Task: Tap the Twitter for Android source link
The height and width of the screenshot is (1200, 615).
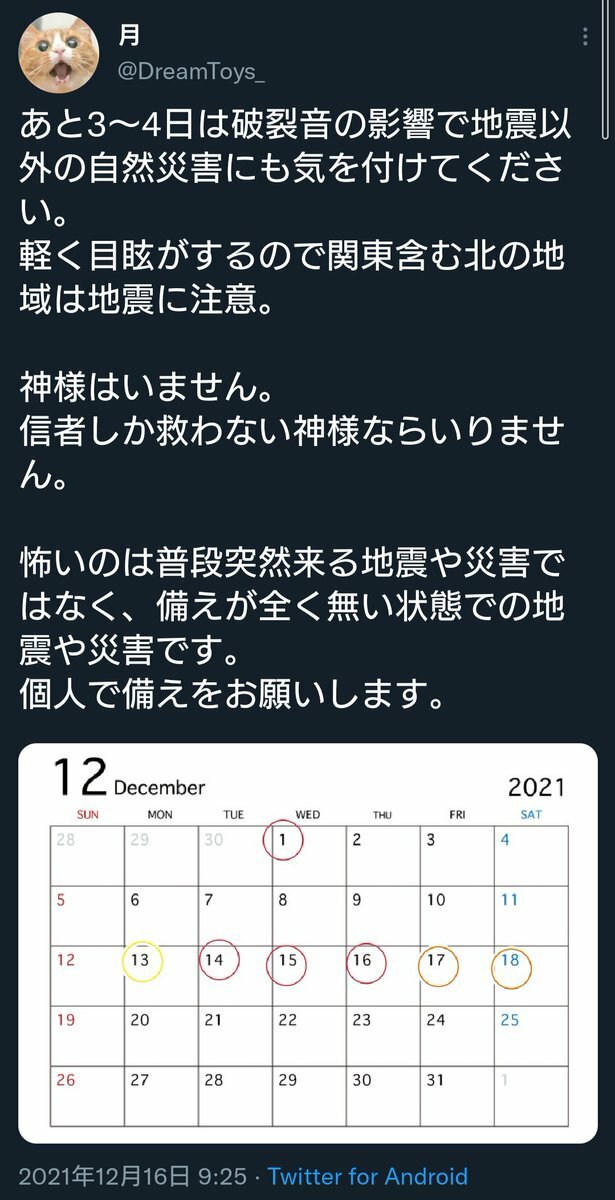Action: click(368, 1176)
